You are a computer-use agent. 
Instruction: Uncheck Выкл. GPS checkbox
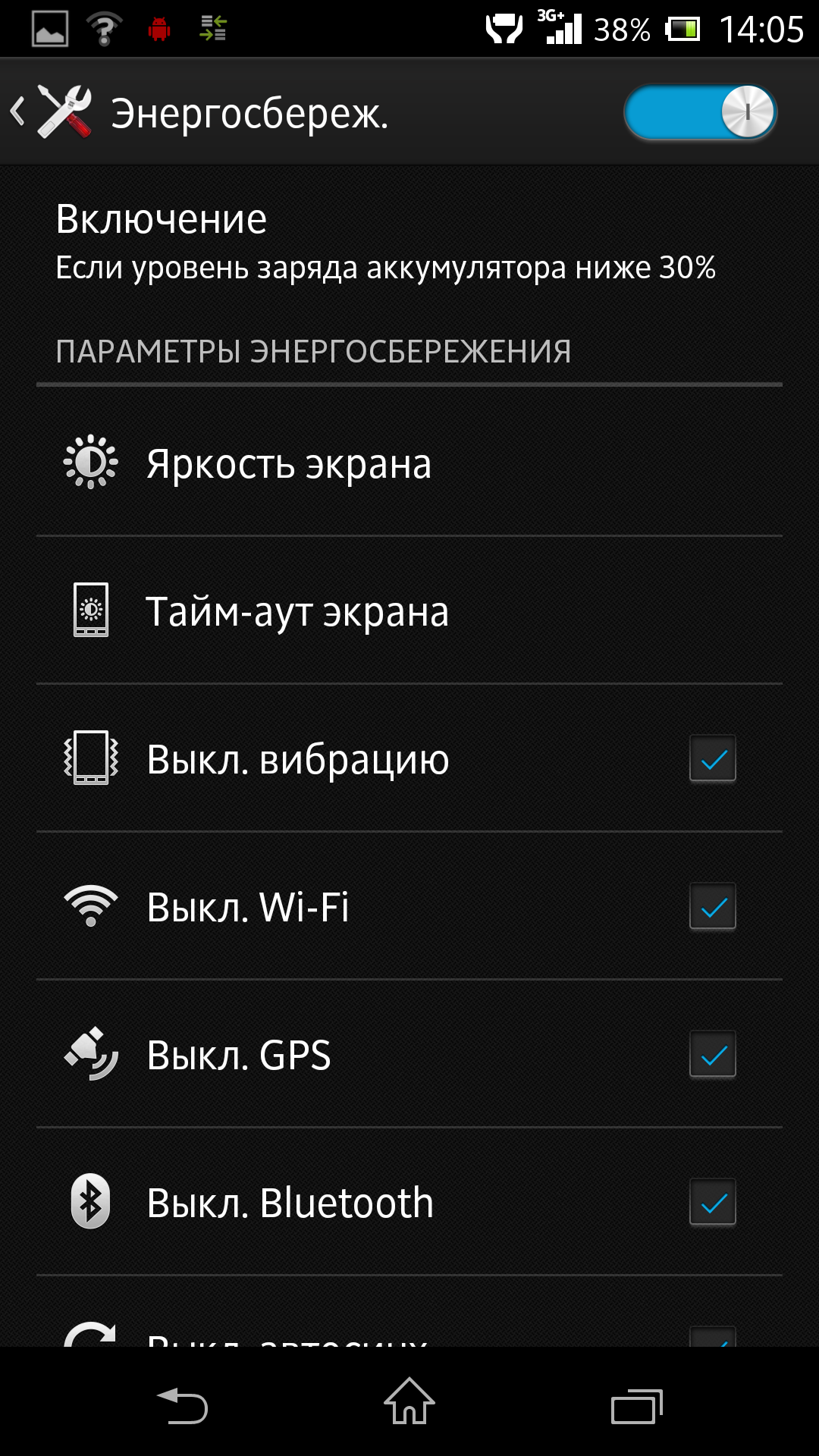(x=712, y=1054)
